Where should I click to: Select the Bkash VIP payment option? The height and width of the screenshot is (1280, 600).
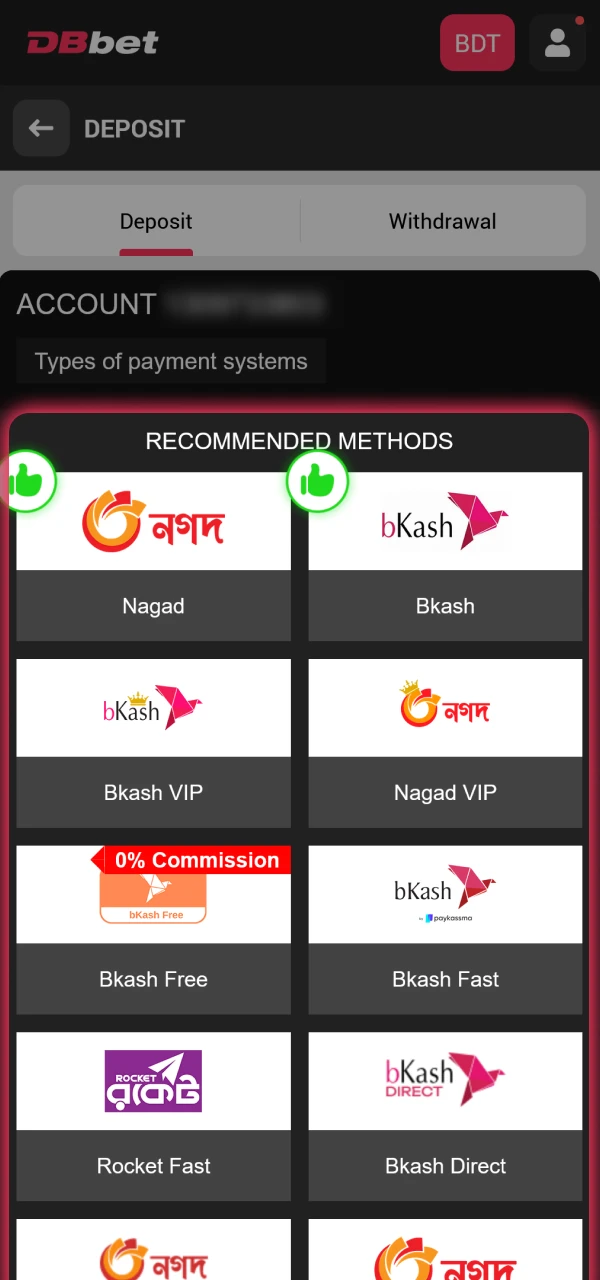click(x=153, y=742)
